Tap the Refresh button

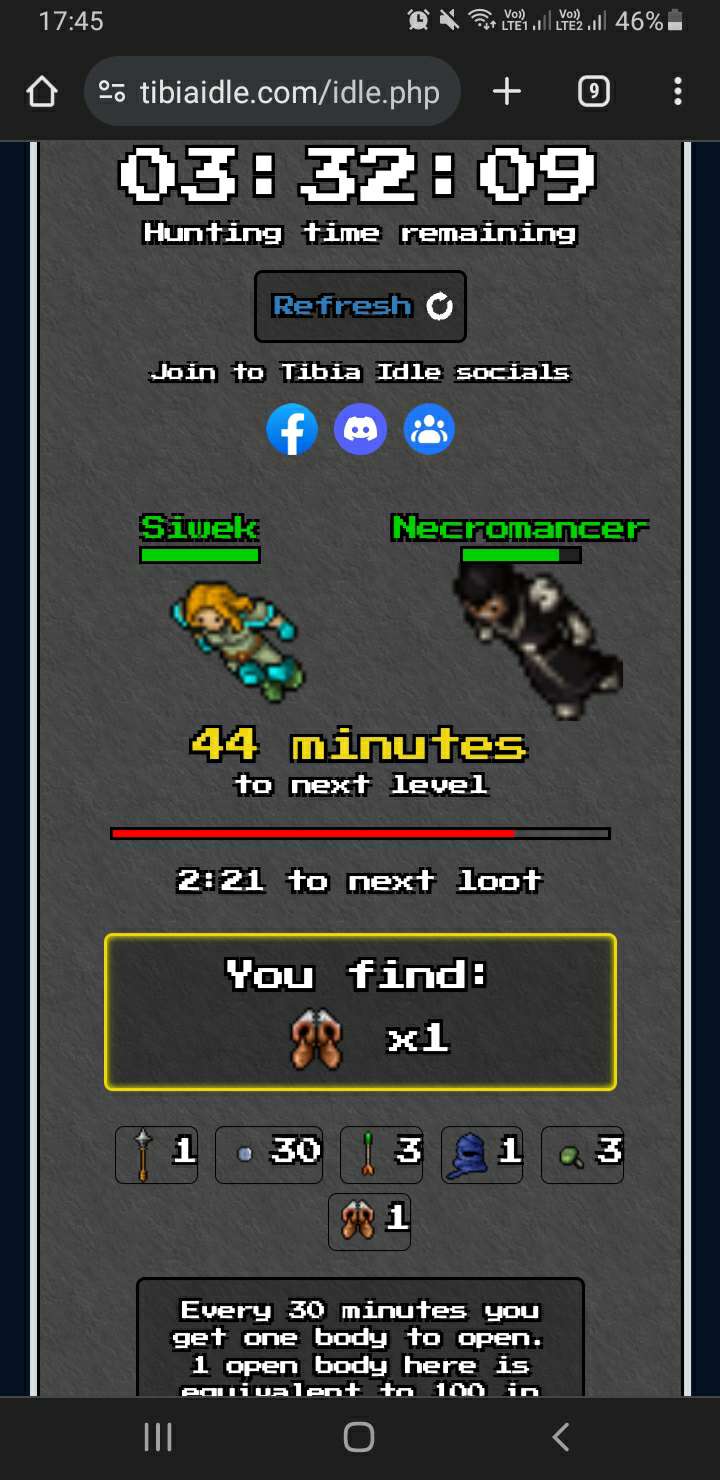pyautogui.click(x=360, y=306)
